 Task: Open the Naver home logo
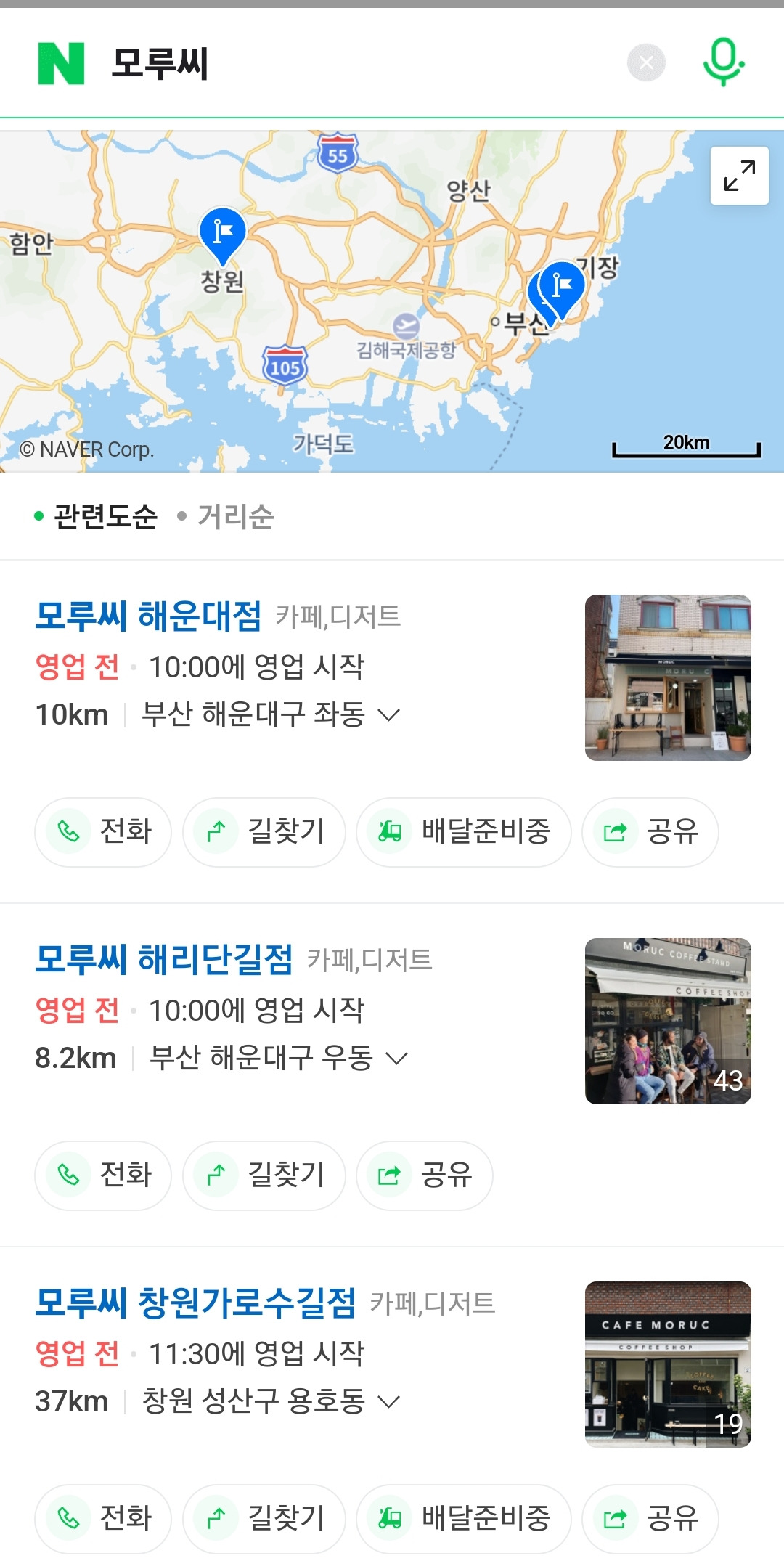coord(61,63)
